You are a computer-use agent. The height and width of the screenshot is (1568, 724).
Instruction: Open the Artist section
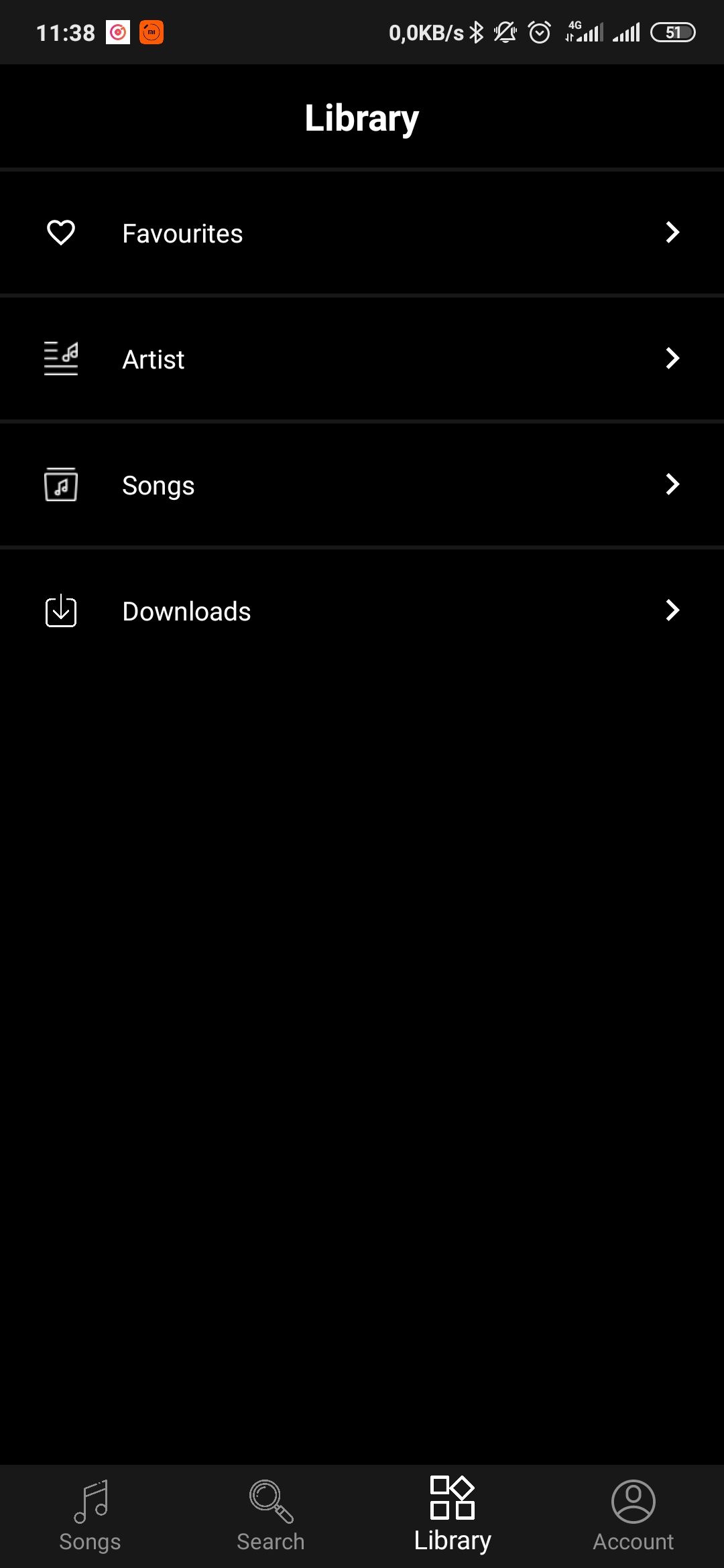(362, 359)
